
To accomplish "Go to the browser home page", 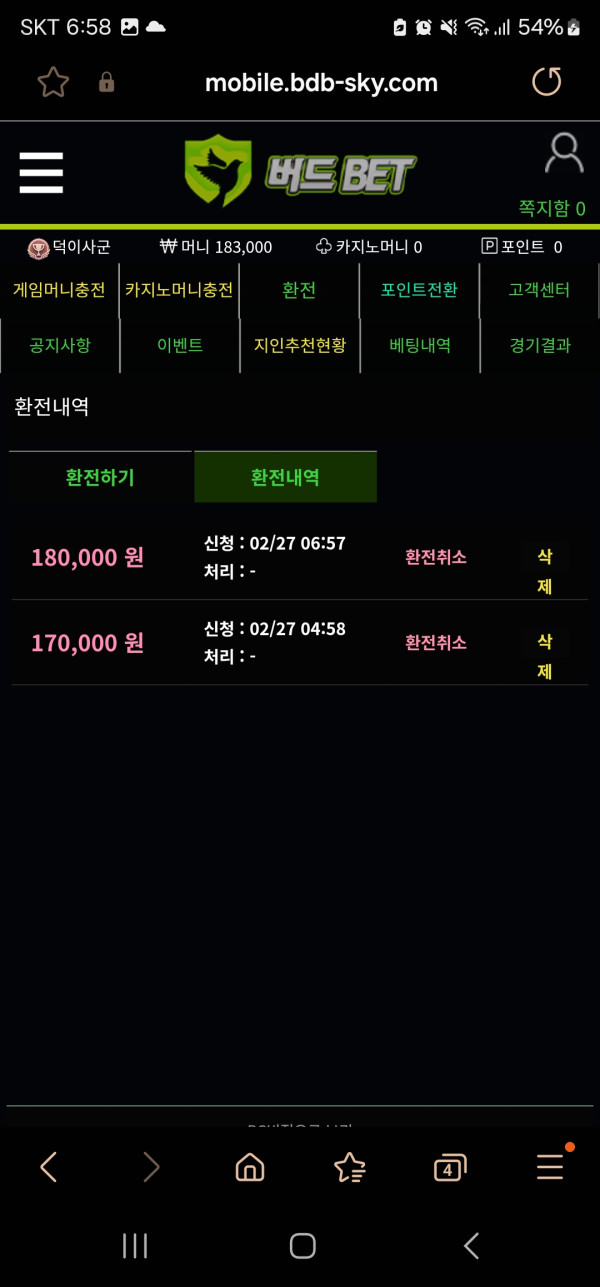I will 249,1167.
